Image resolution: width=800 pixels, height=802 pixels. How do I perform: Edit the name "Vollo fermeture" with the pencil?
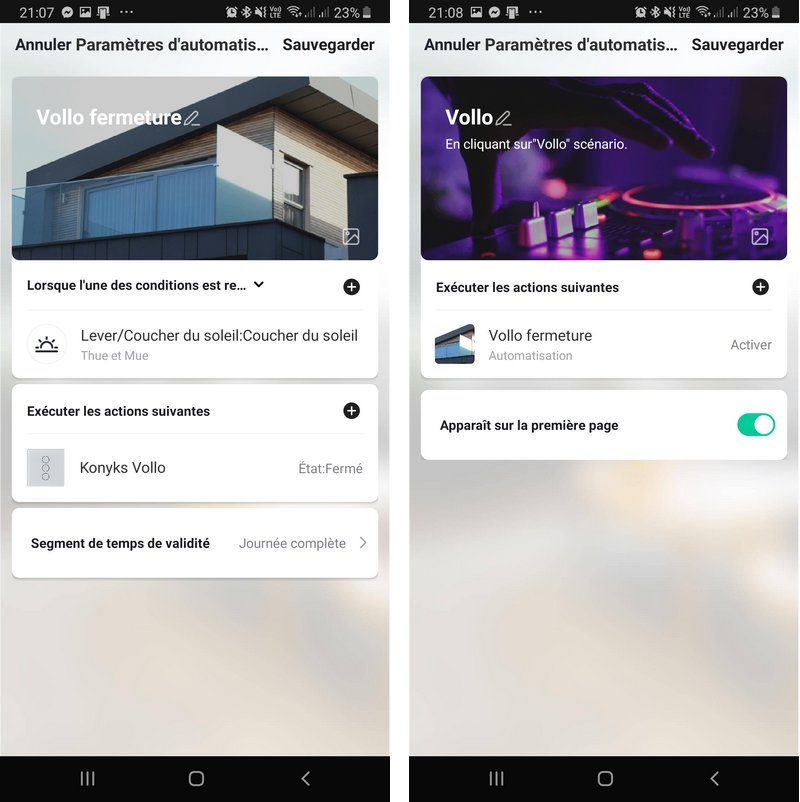click(x=192, y=118)
